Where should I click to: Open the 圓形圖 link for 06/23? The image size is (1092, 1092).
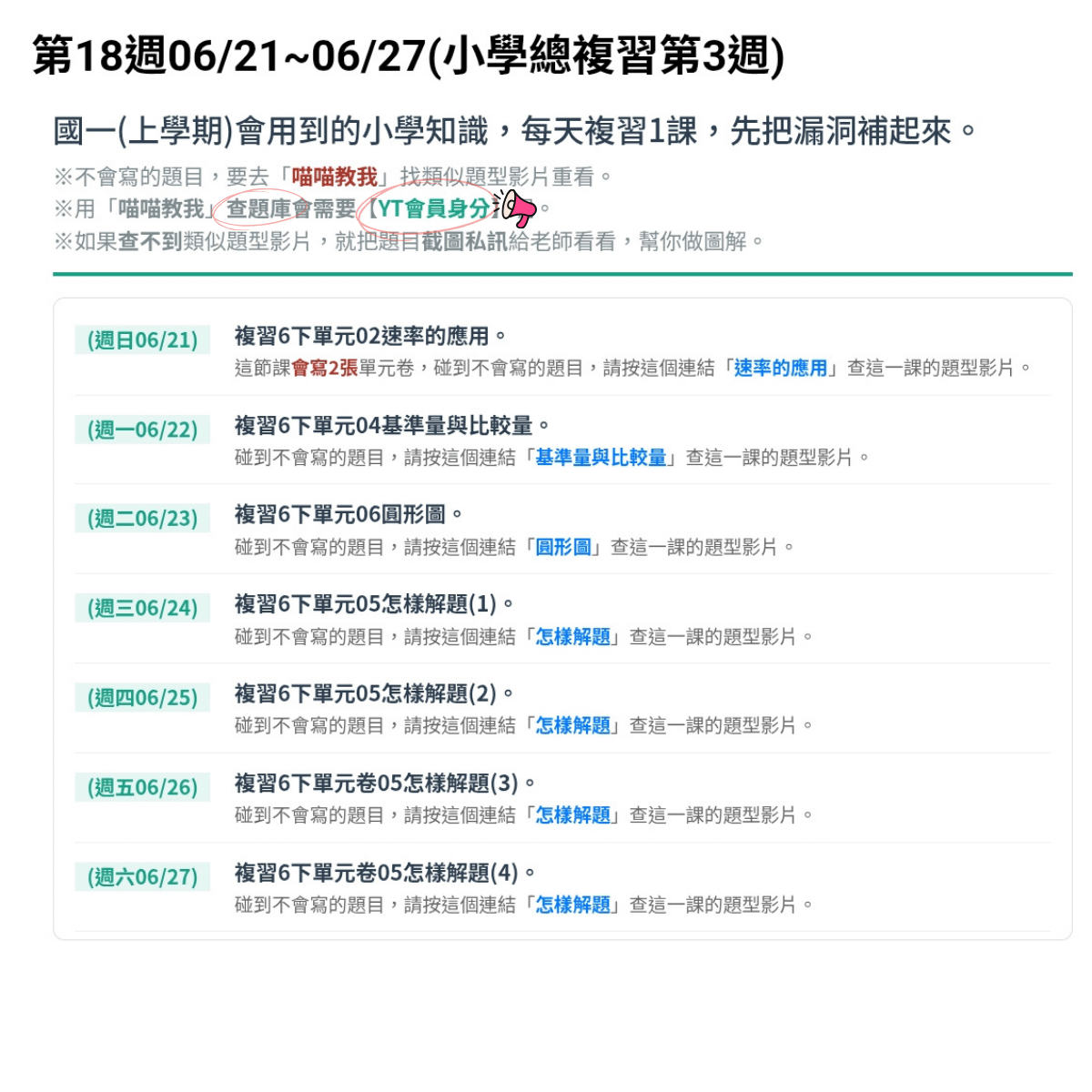(x=562, y=547)
